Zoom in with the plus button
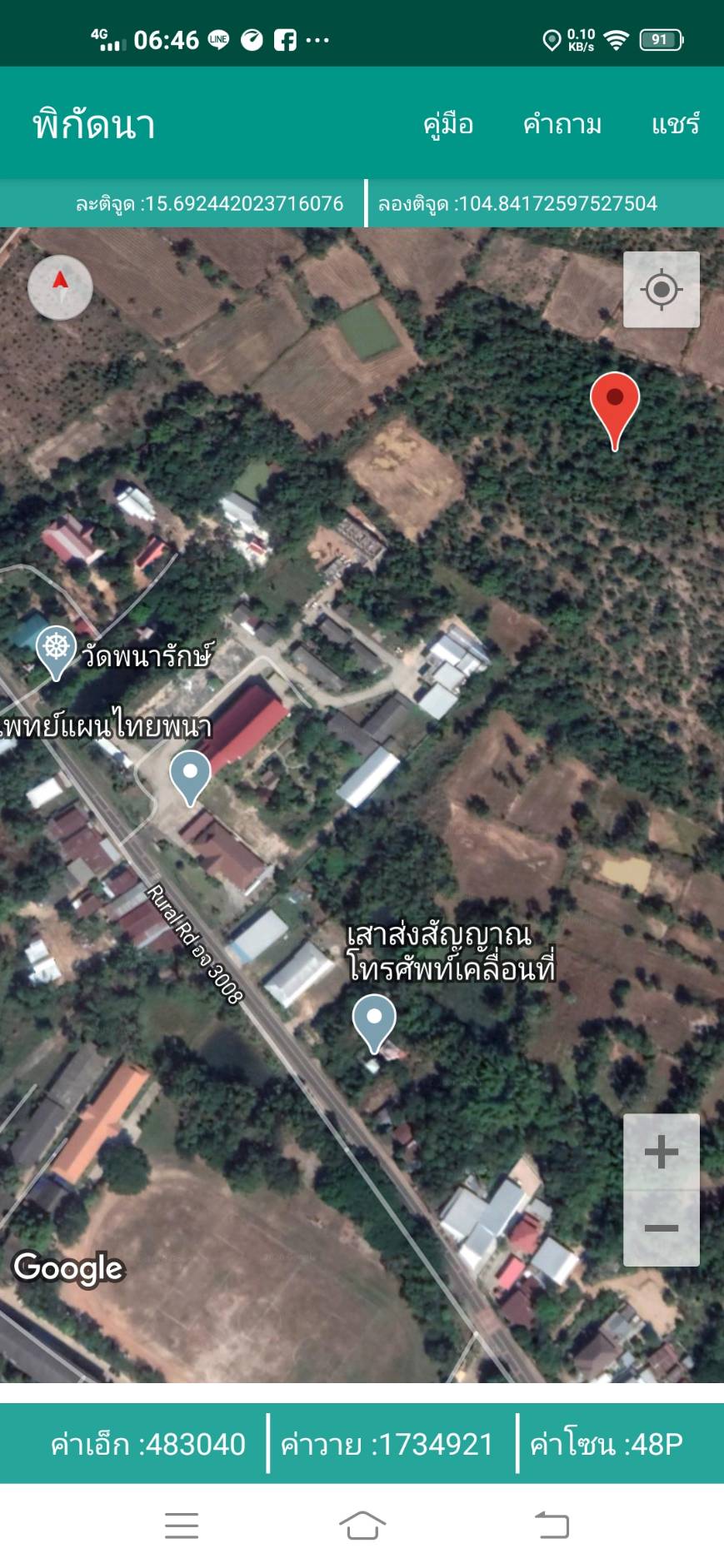 [662, 1152]
